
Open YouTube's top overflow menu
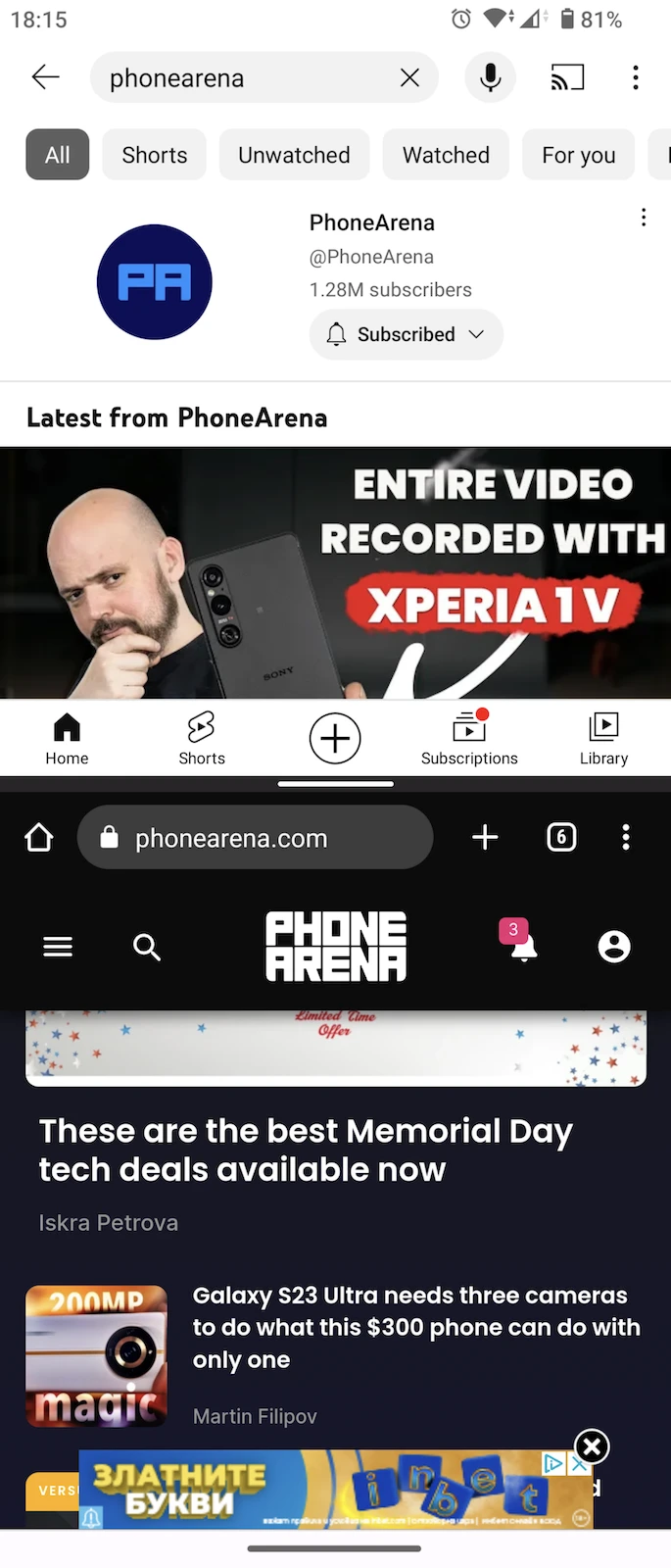pyautogui.click(x=636, y=77)
